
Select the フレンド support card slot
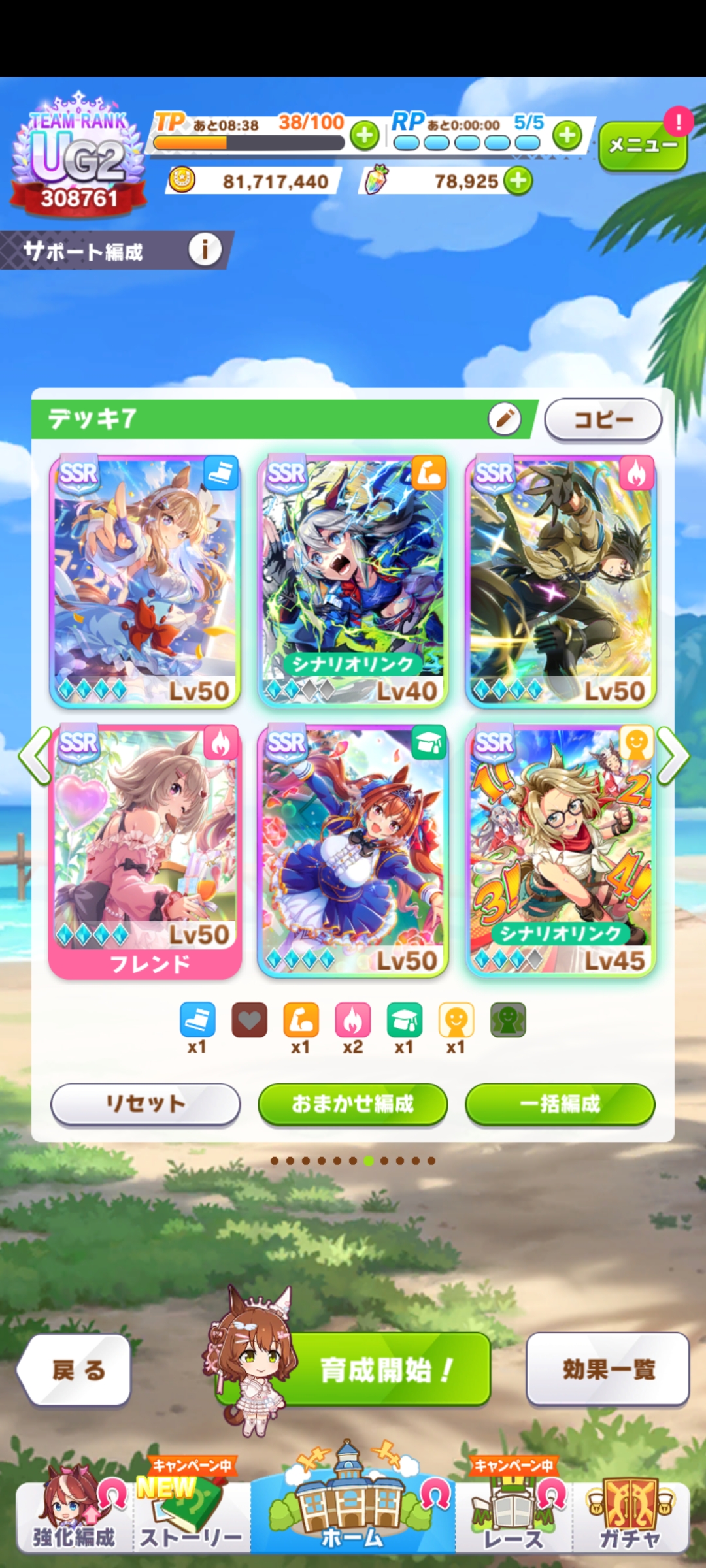(145, 849)
